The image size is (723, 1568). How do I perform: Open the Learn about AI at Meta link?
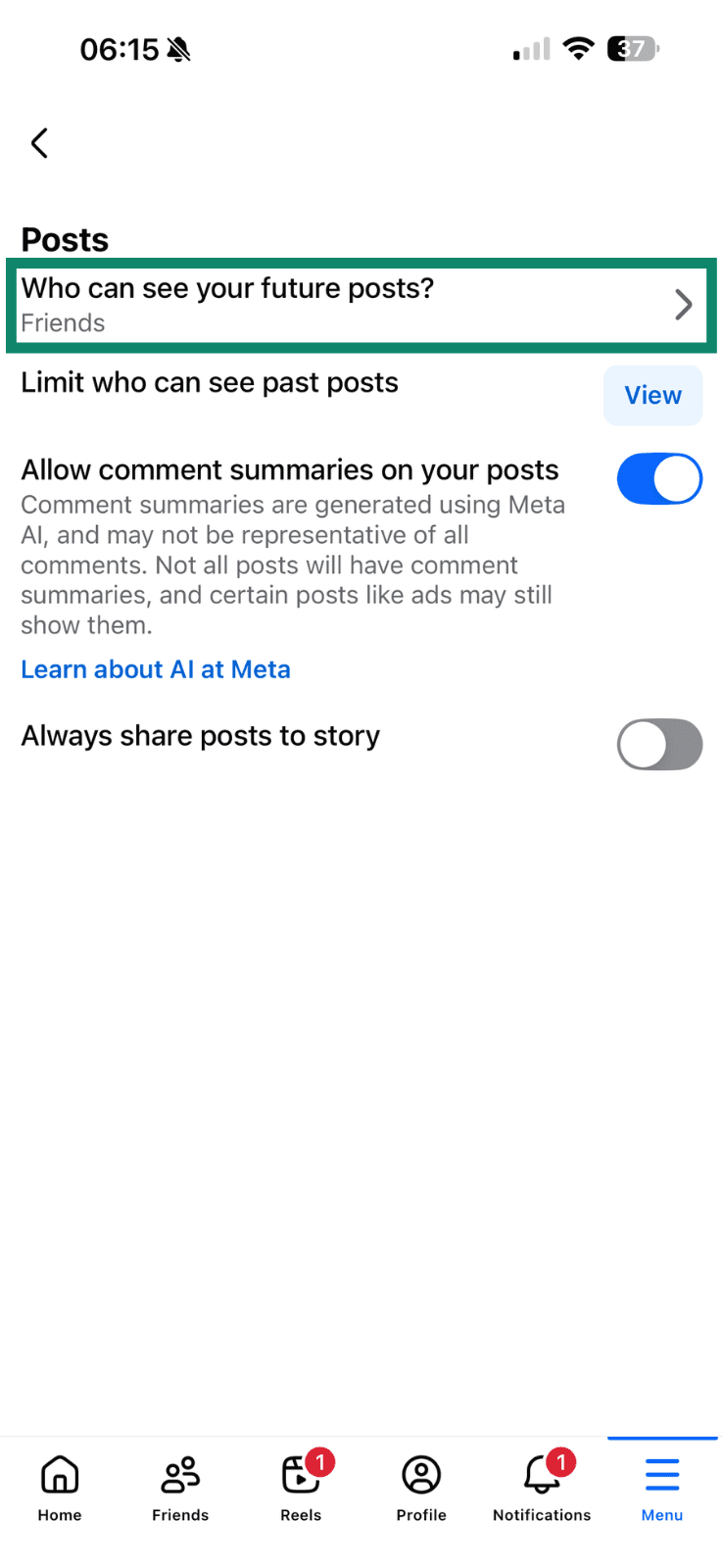[x=156, y=669]
